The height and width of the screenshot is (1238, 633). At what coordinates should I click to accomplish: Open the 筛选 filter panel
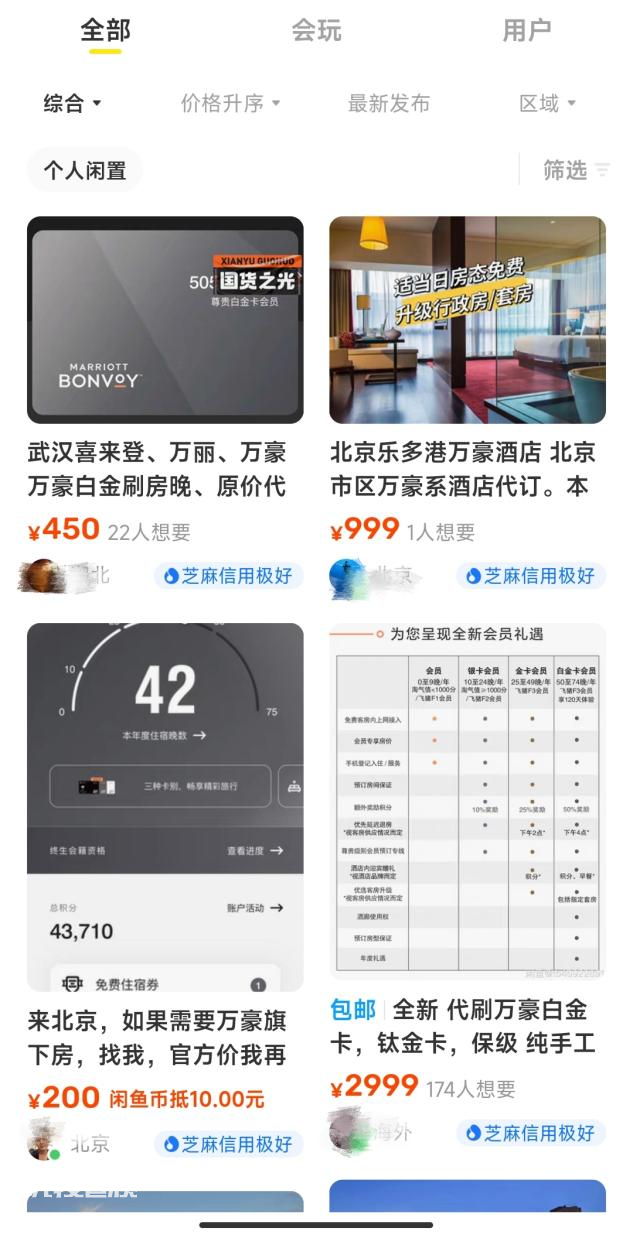[576, 170]
